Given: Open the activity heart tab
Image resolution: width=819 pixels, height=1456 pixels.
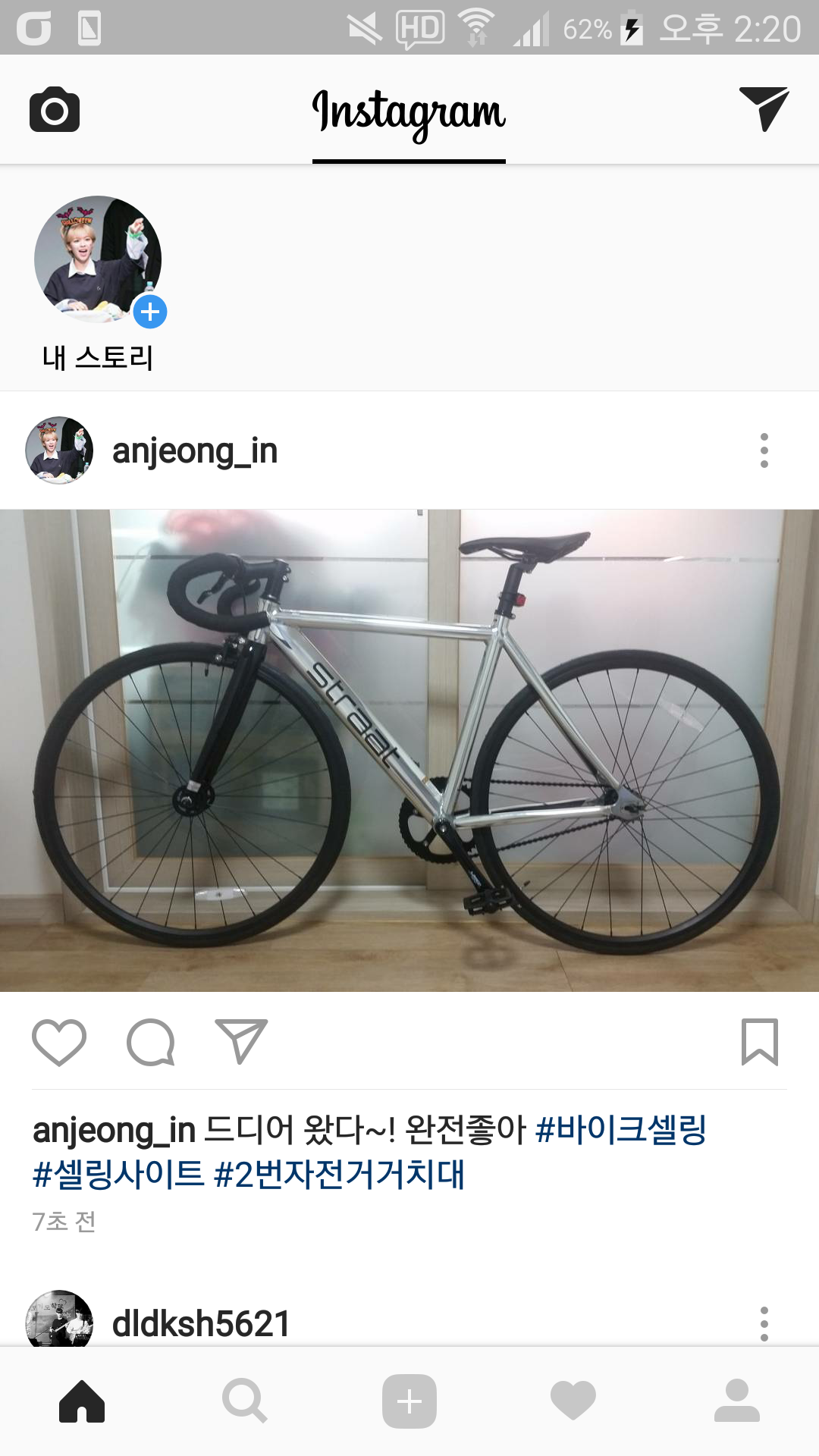Looking at the screenshot, I should tap(573, 1401).
